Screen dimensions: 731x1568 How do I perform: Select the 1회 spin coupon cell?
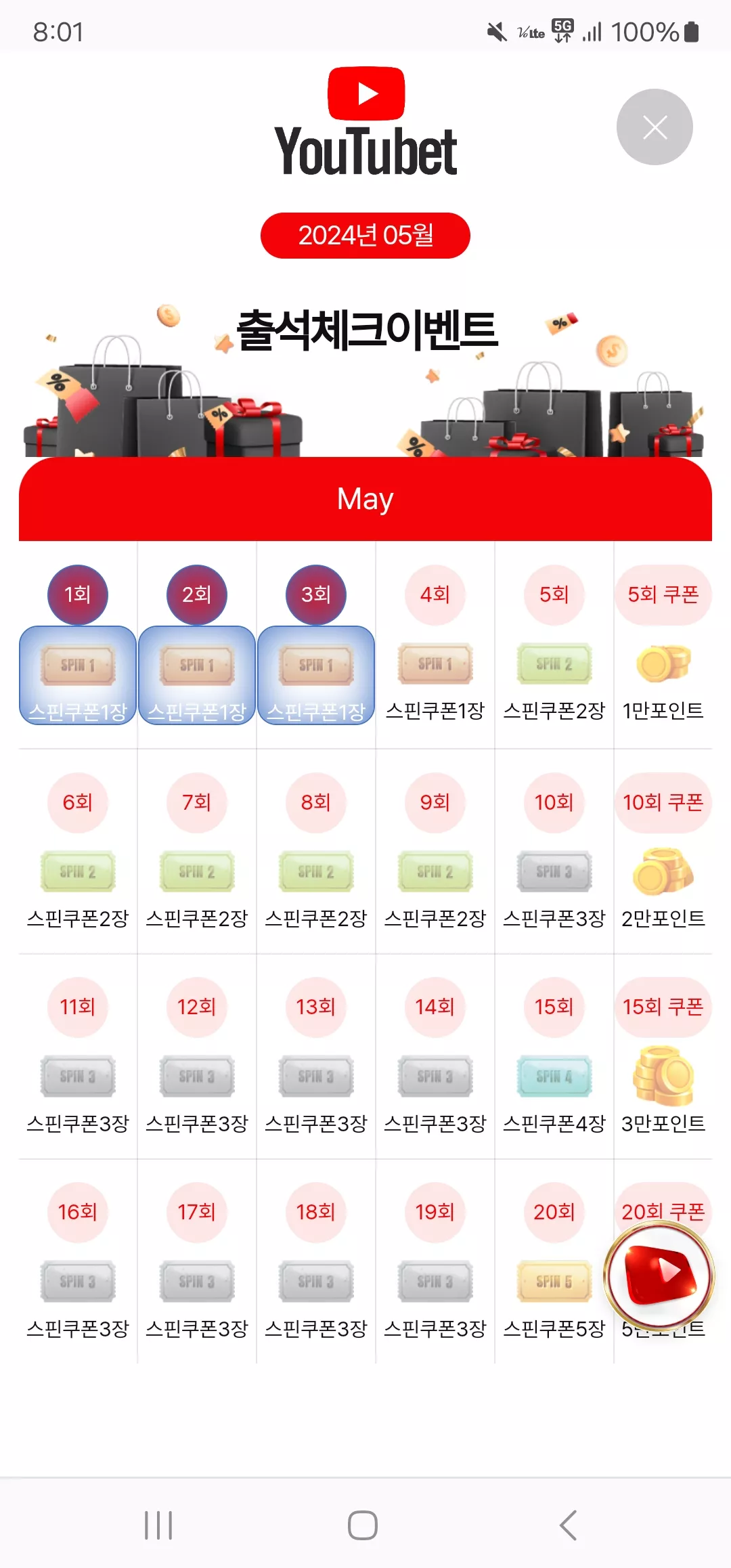(78, 646)
